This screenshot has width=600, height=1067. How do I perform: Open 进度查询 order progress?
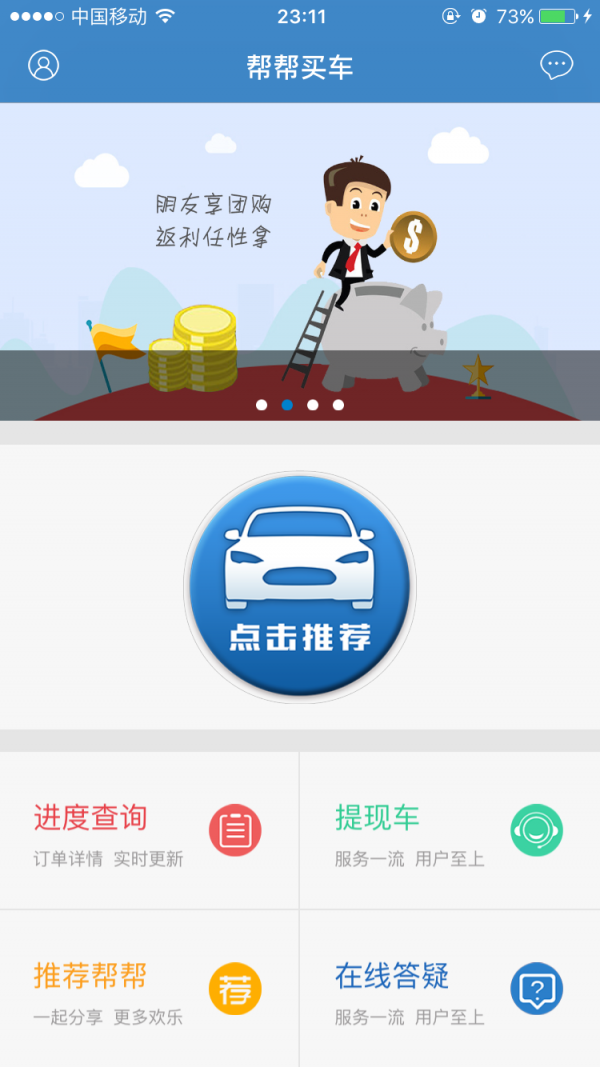[149, 831]
